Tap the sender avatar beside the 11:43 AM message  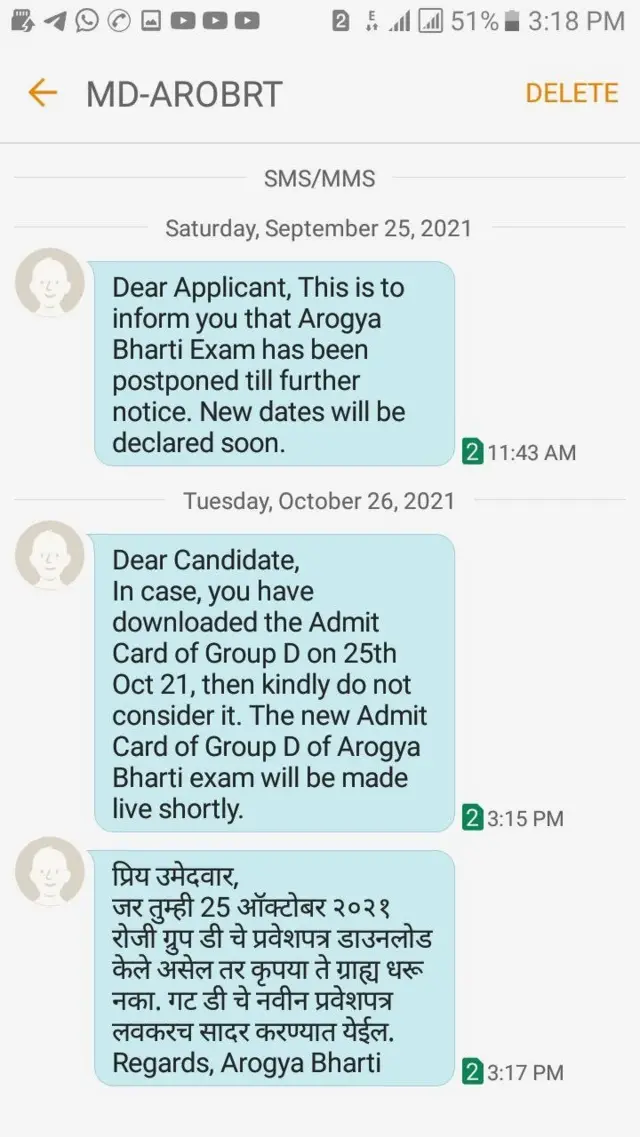point(50,283)
